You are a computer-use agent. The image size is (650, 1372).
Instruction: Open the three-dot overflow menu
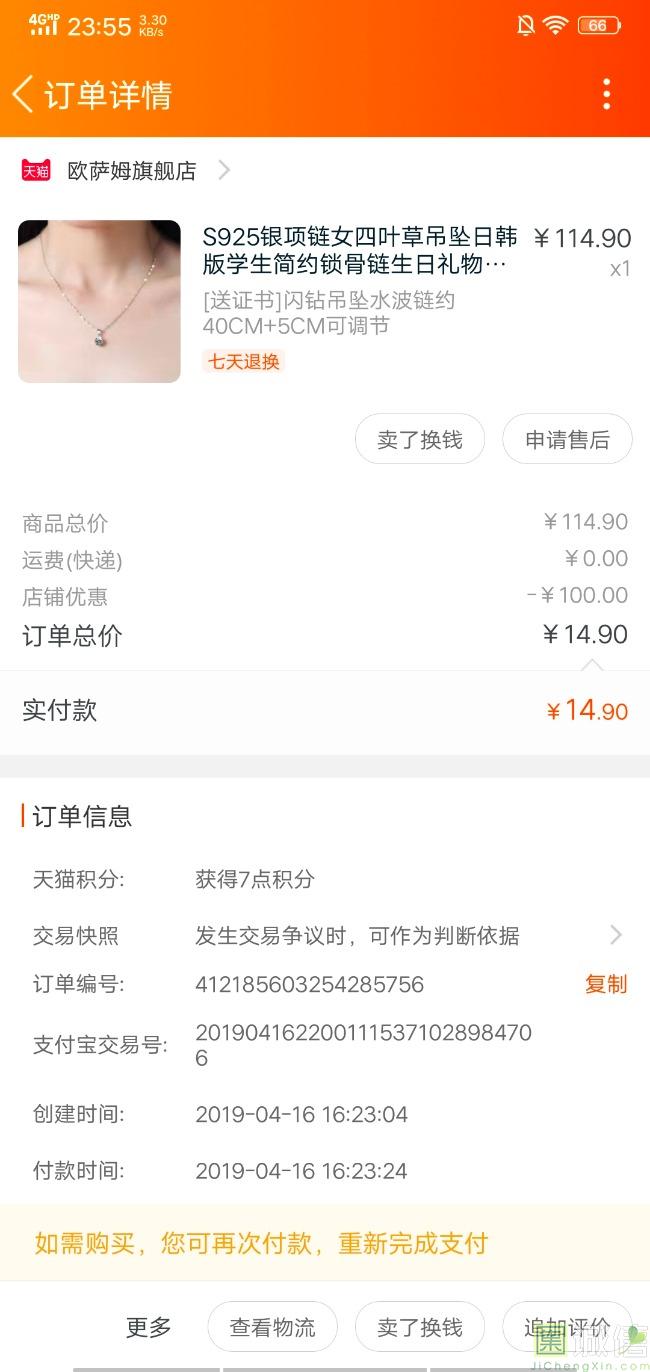tap(606, 95)
